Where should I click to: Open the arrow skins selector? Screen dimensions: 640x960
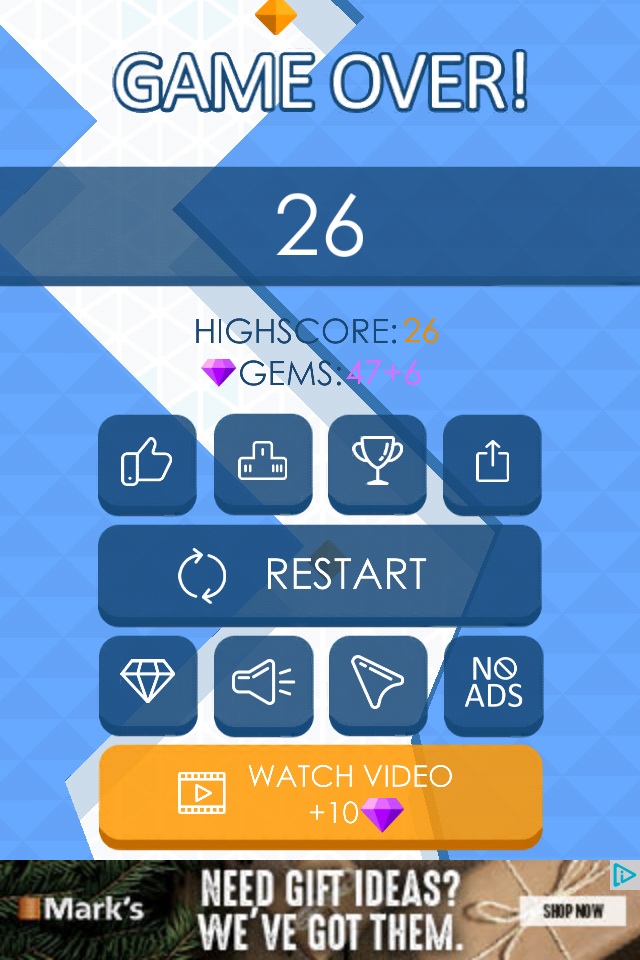[377, 684]
